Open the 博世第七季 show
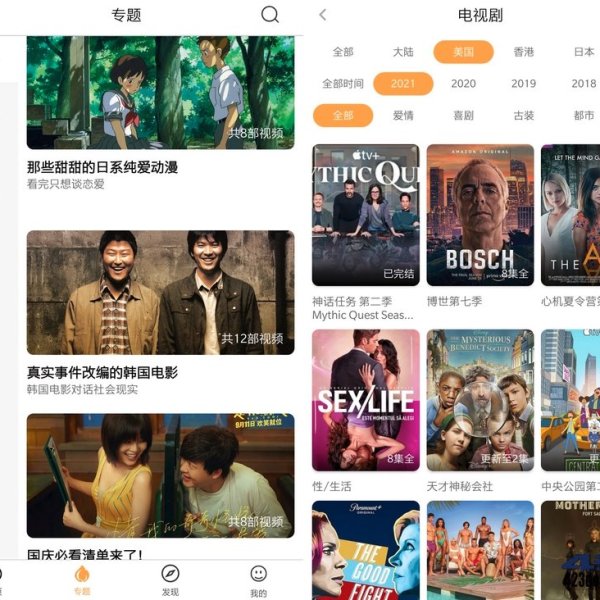 480,215
